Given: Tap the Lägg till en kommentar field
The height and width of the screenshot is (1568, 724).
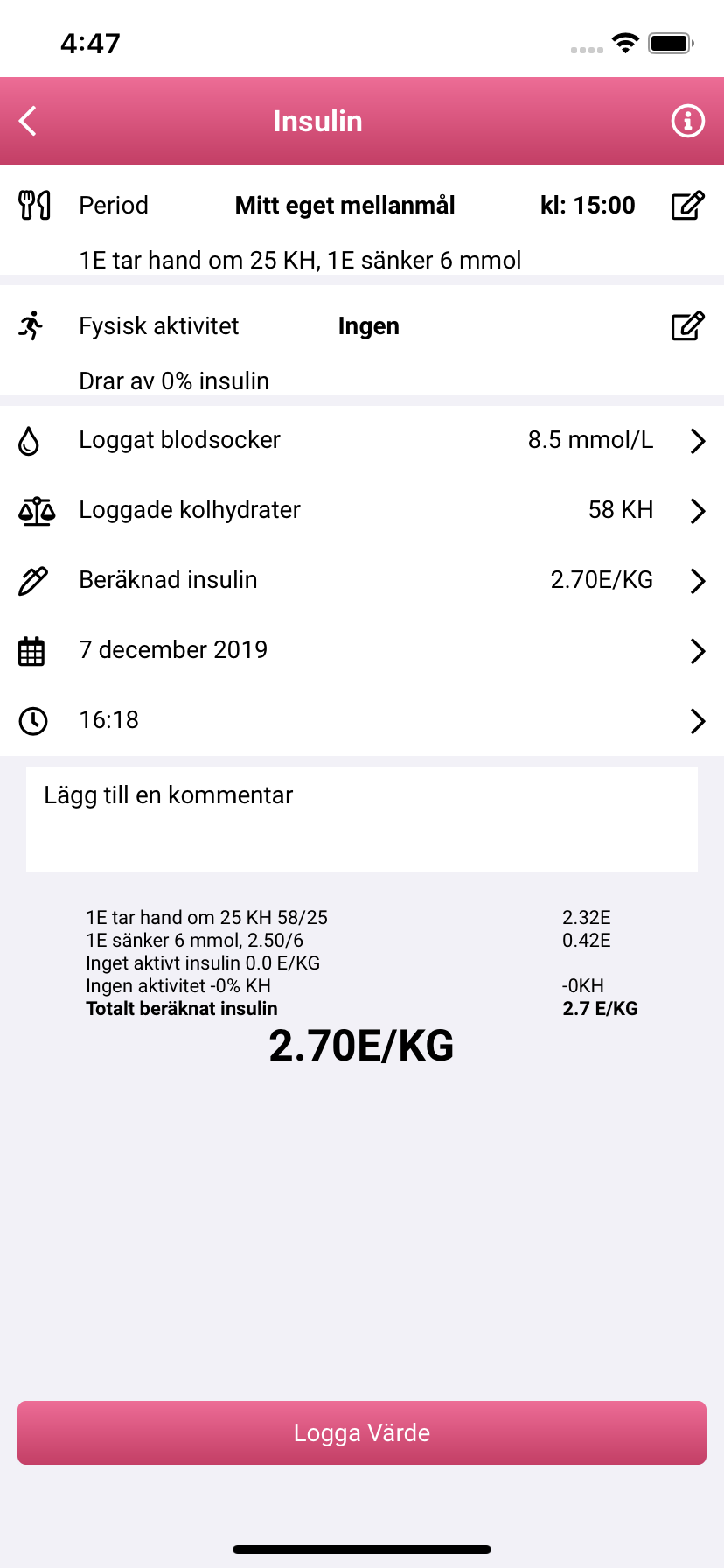Looking at the screenshot, I should tap(362, 819).
